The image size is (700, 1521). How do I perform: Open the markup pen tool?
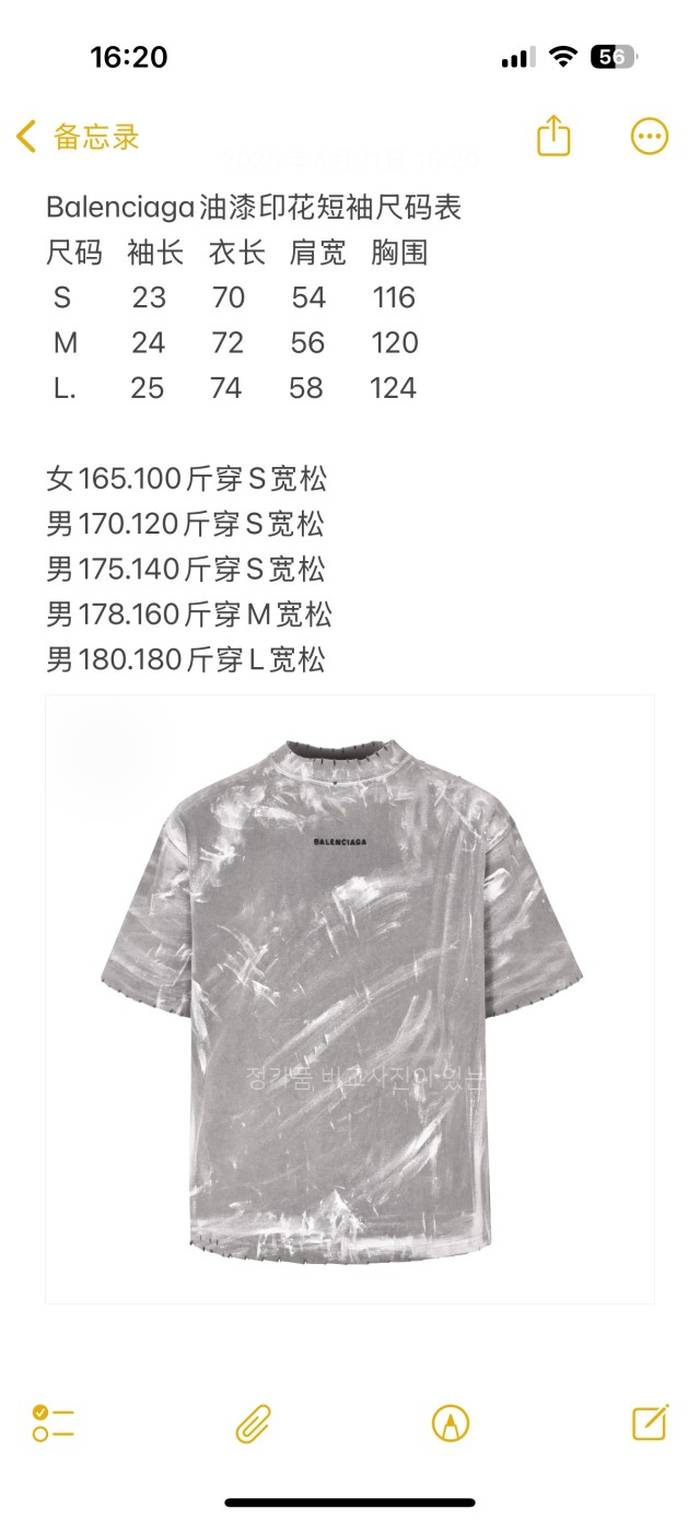click(x=450, y=1422)
